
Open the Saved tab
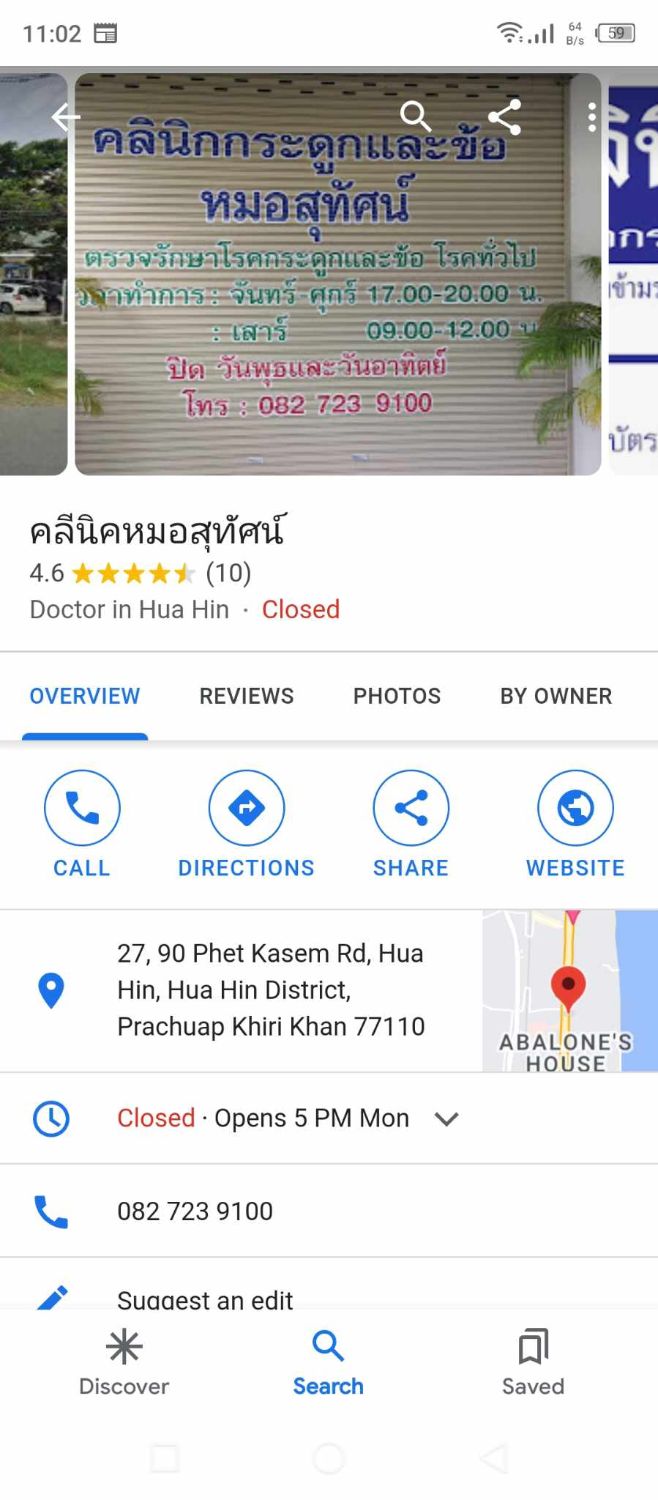coord(533,1363)
